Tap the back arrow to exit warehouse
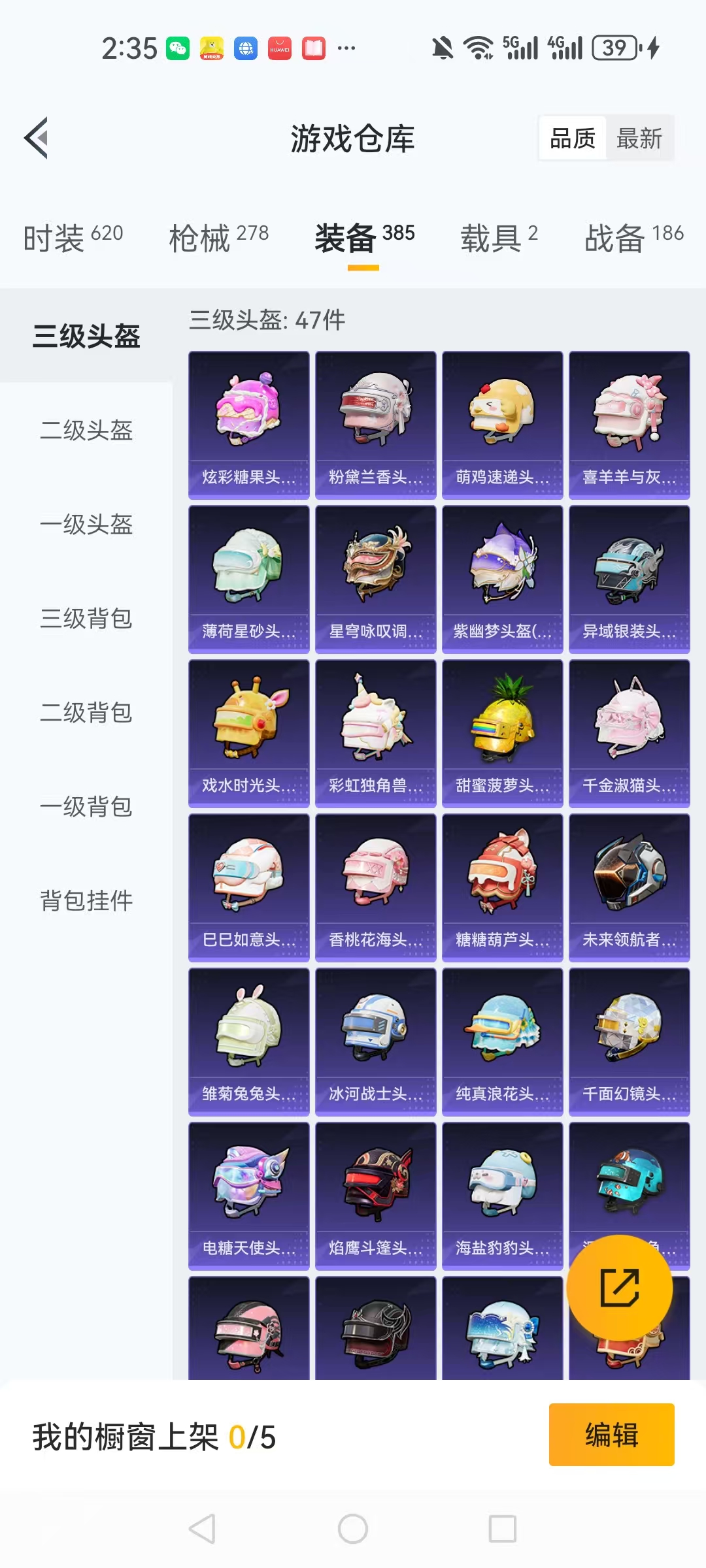This screenshot has width=706, height=1568. [x=37, y=138]
